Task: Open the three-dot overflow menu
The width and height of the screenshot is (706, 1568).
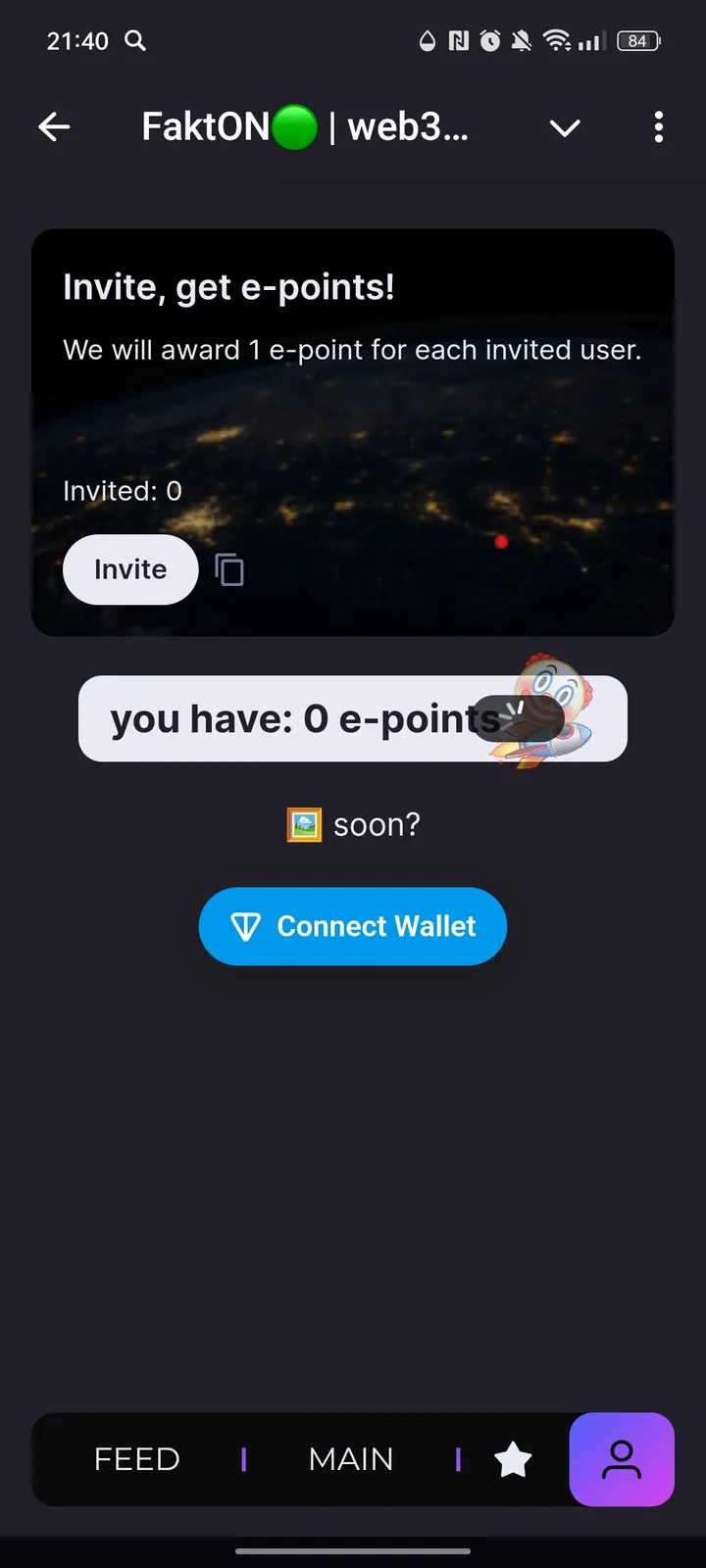Action: [658, 127]
